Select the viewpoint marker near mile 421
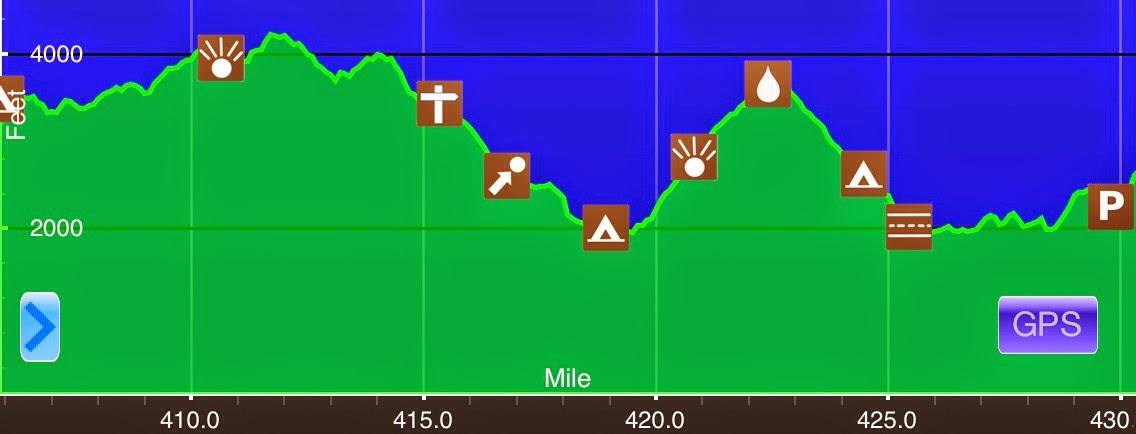 click(x=694, y=157)
